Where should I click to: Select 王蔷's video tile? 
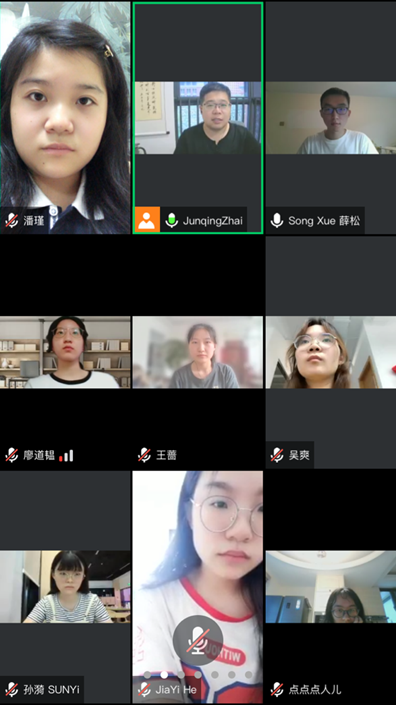pos(198,352)
